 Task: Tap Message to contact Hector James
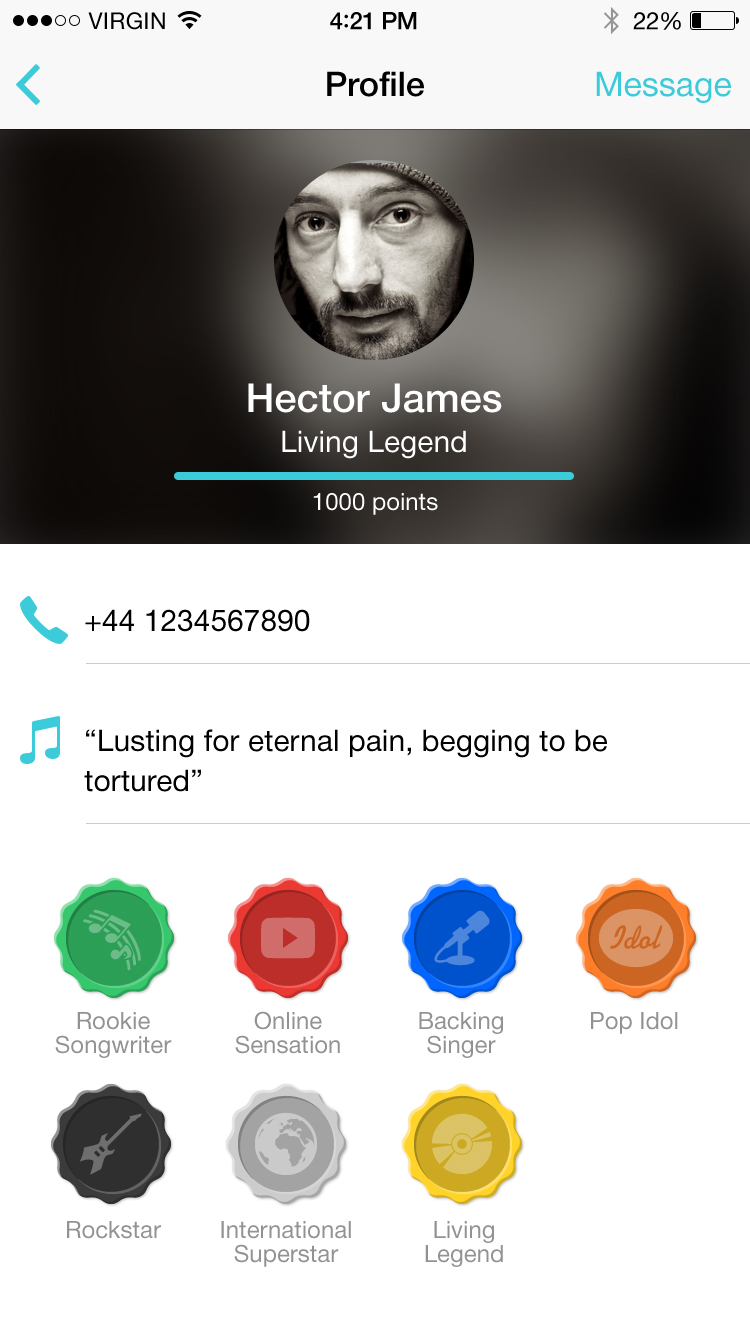coord(662,85)
